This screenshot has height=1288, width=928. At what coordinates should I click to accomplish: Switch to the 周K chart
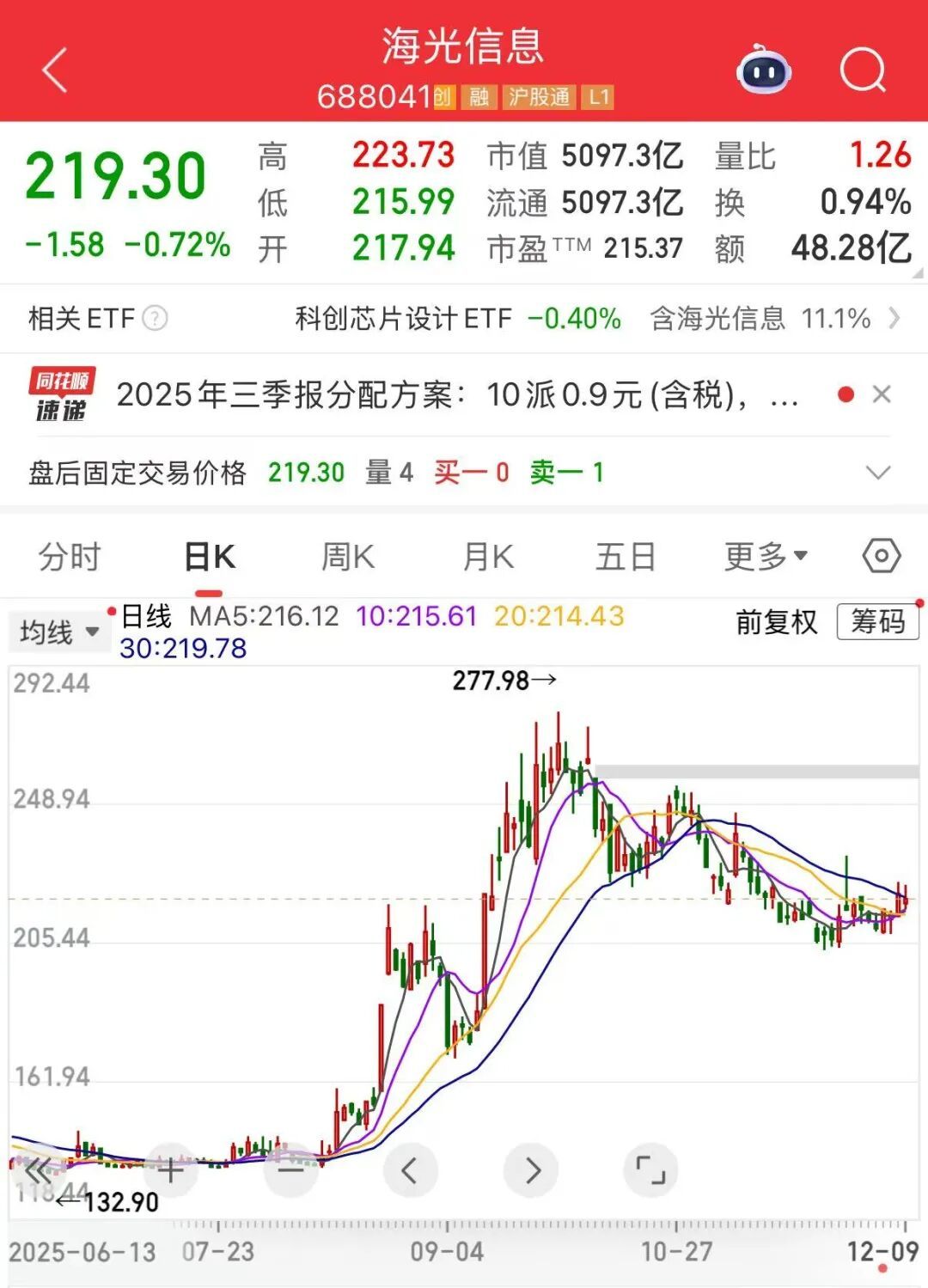348,557
